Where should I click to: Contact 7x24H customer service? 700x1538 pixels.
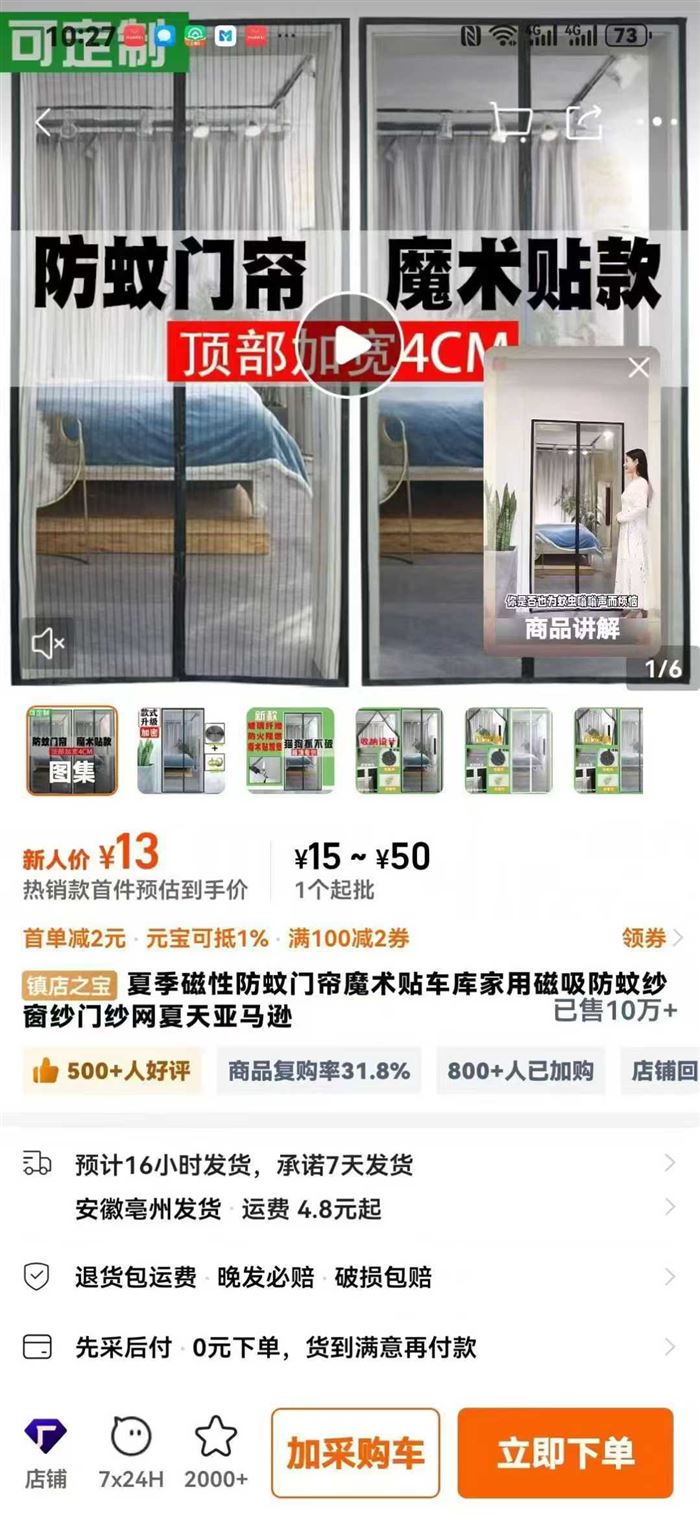tap(131, 1453)
